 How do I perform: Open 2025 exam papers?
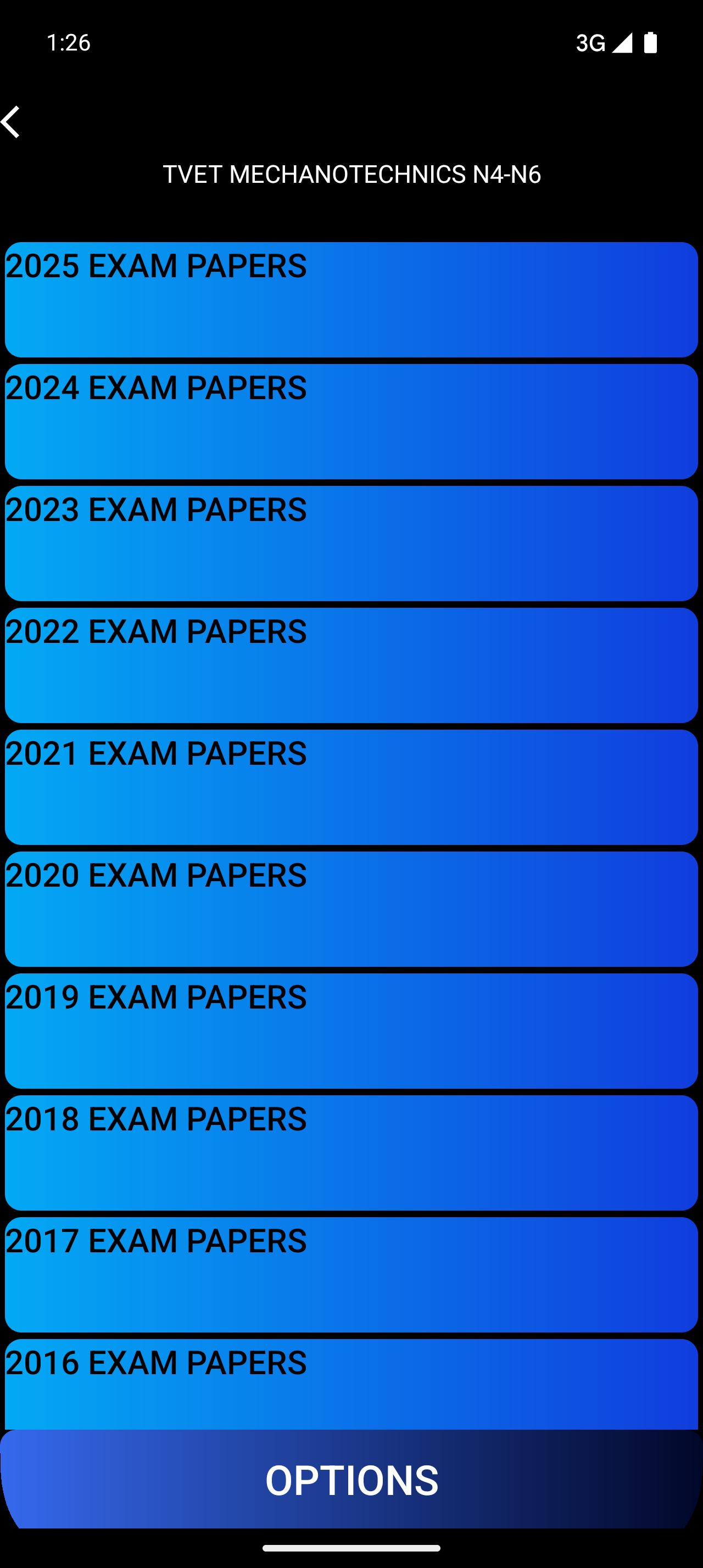point(351,299)
